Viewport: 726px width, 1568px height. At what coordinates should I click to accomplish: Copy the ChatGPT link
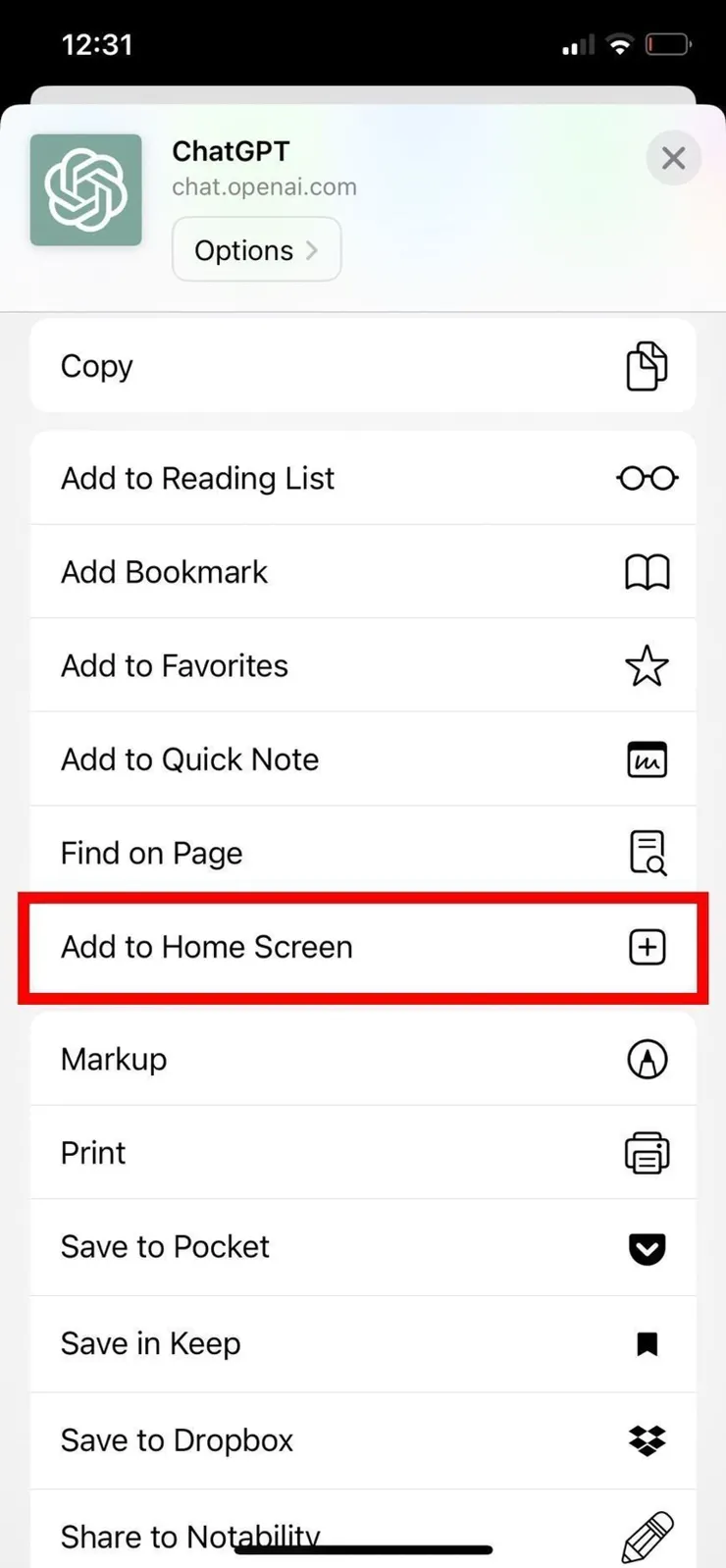pos(363,366)
